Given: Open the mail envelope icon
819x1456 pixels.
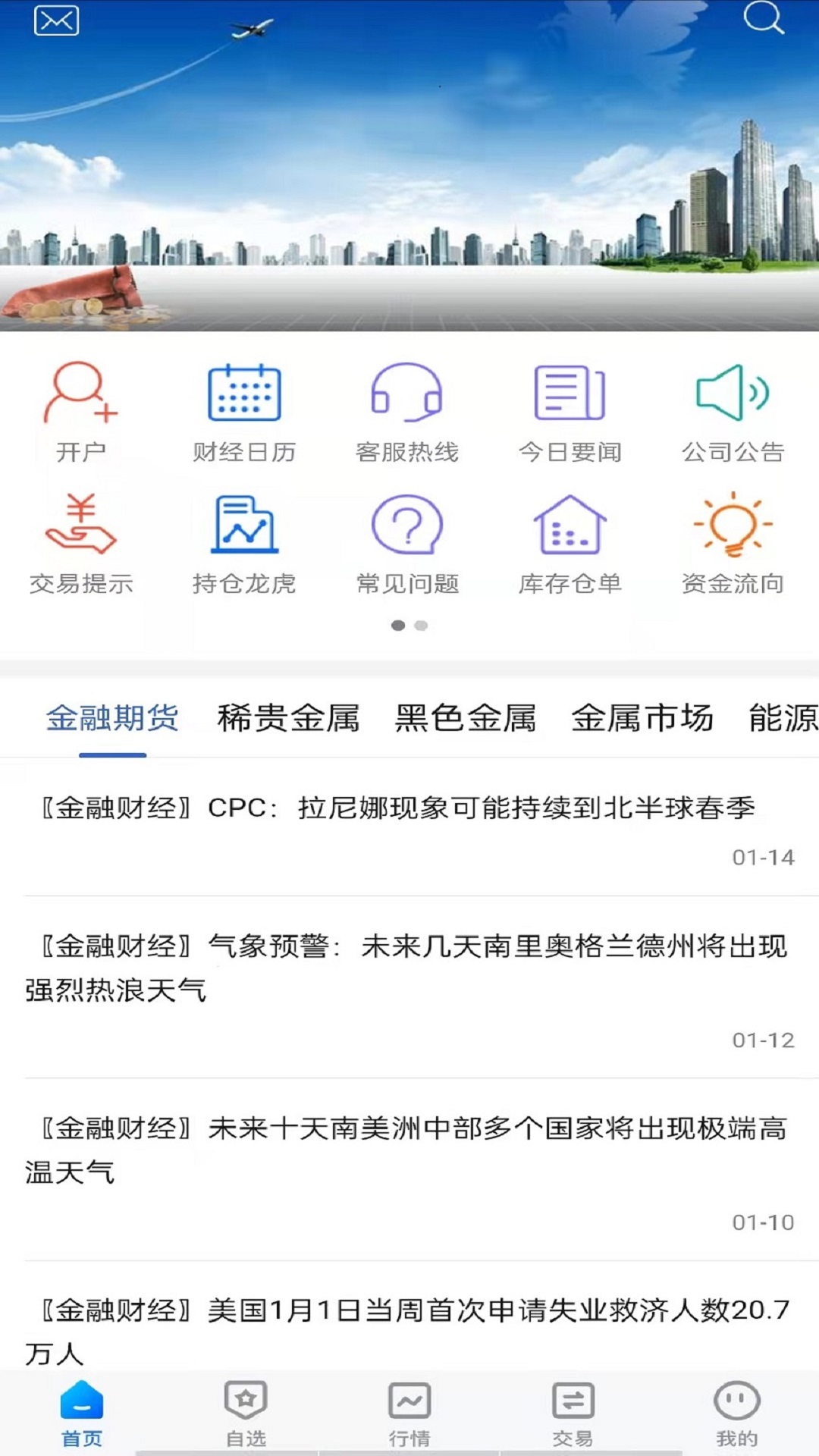Looking at the screenshot, I should coord(56,21).
